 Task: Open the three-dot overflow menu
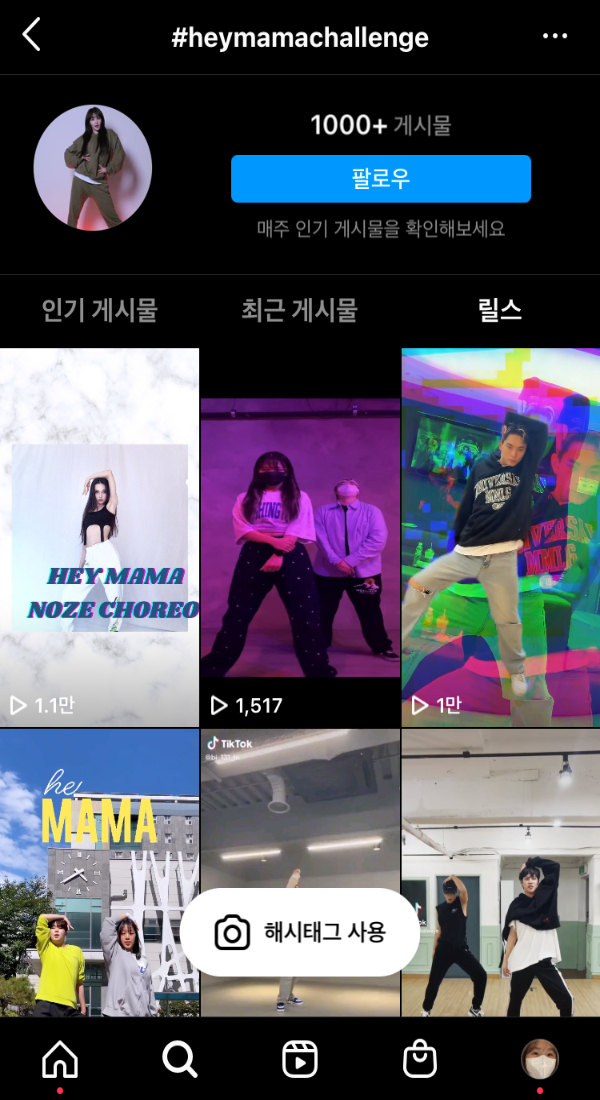point(555,37)
